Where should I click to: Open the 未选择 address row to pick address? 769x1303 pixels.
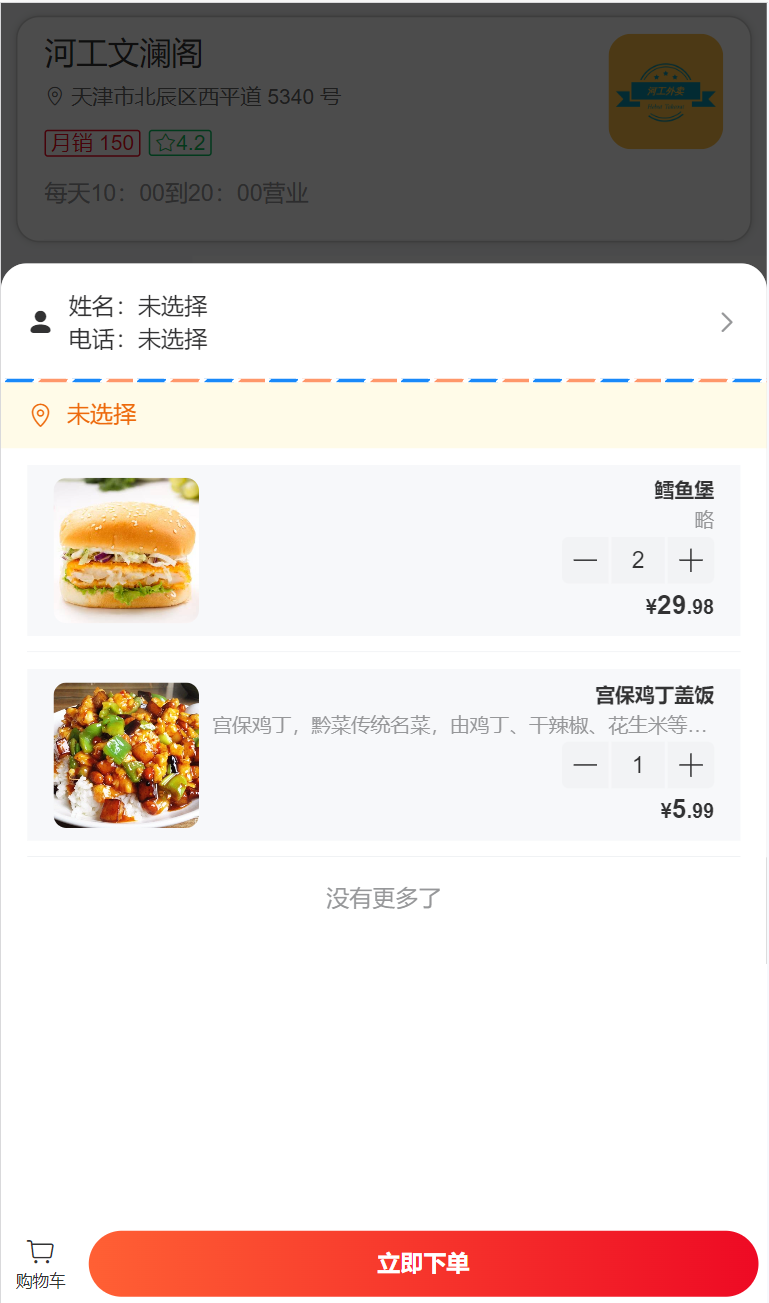(101, 416)
